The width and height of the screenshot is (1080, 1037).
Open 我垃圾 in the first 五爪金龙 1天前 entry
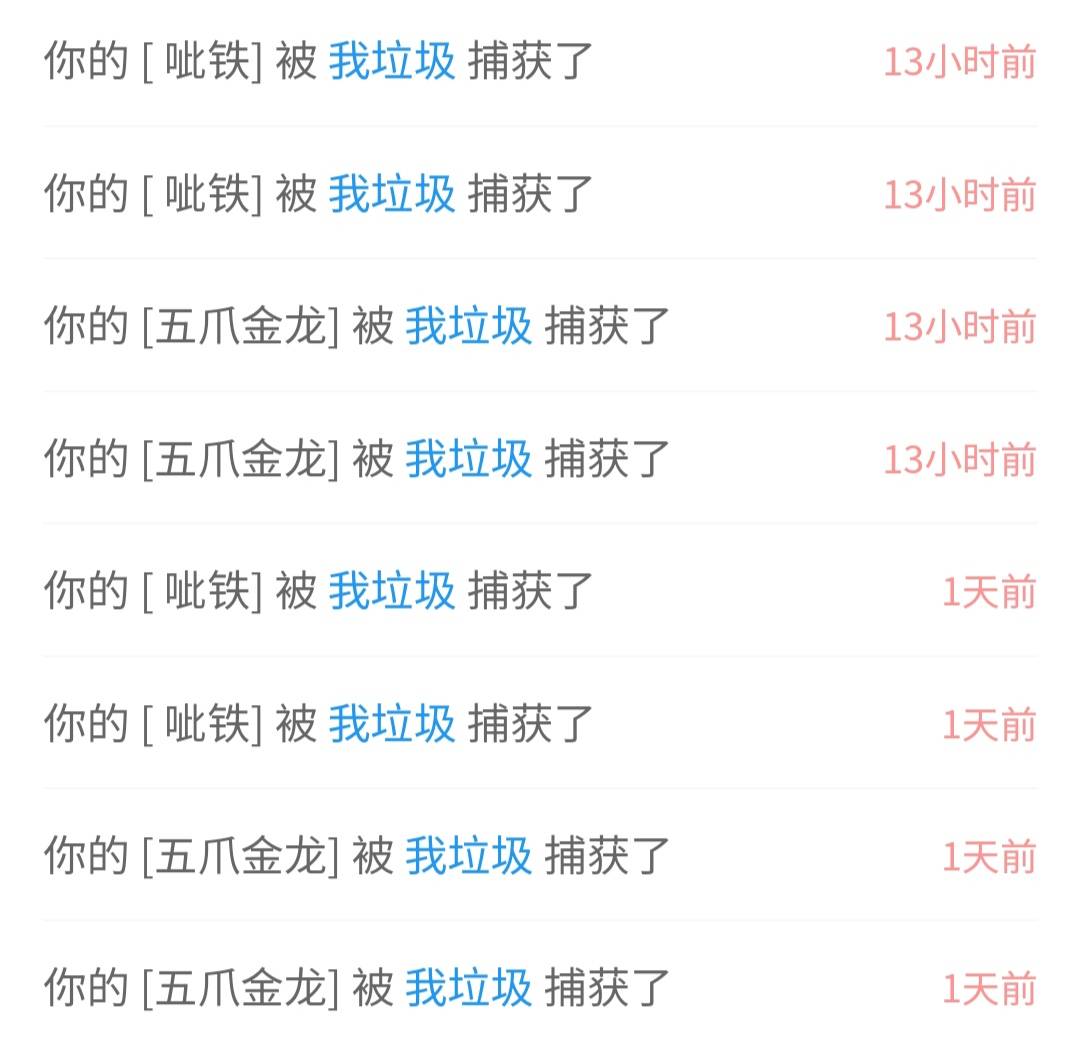pyautogui.click(x=468, y=856)
